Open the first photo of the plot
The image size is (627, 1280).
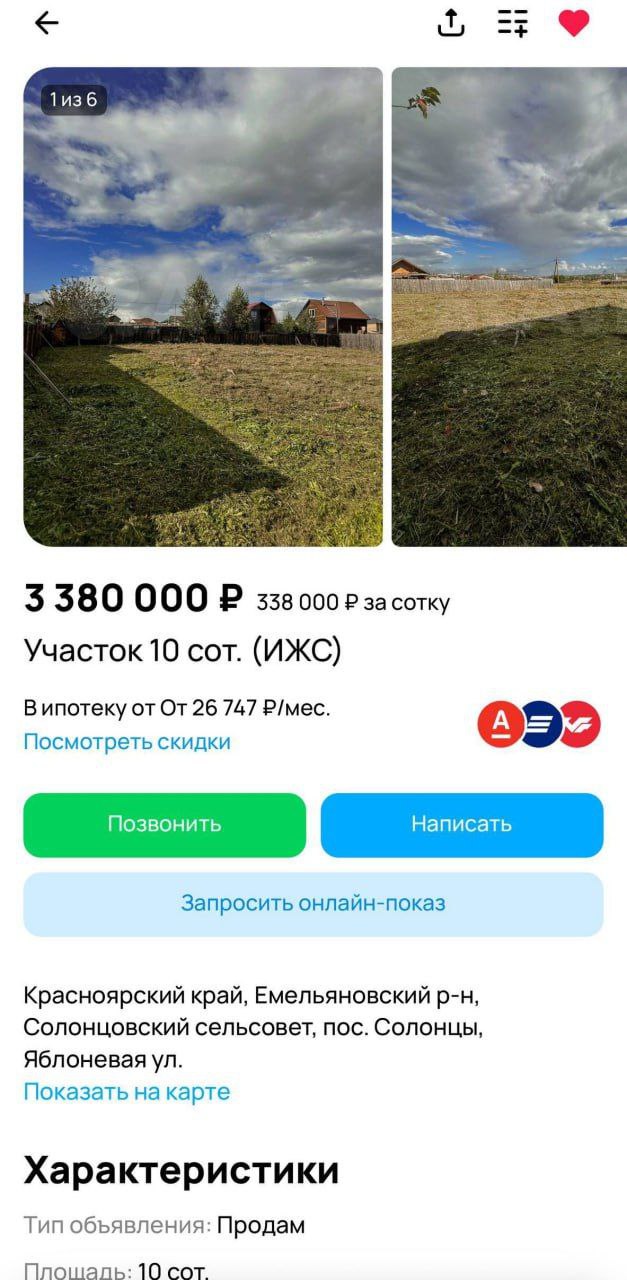[x=203, y=307]
